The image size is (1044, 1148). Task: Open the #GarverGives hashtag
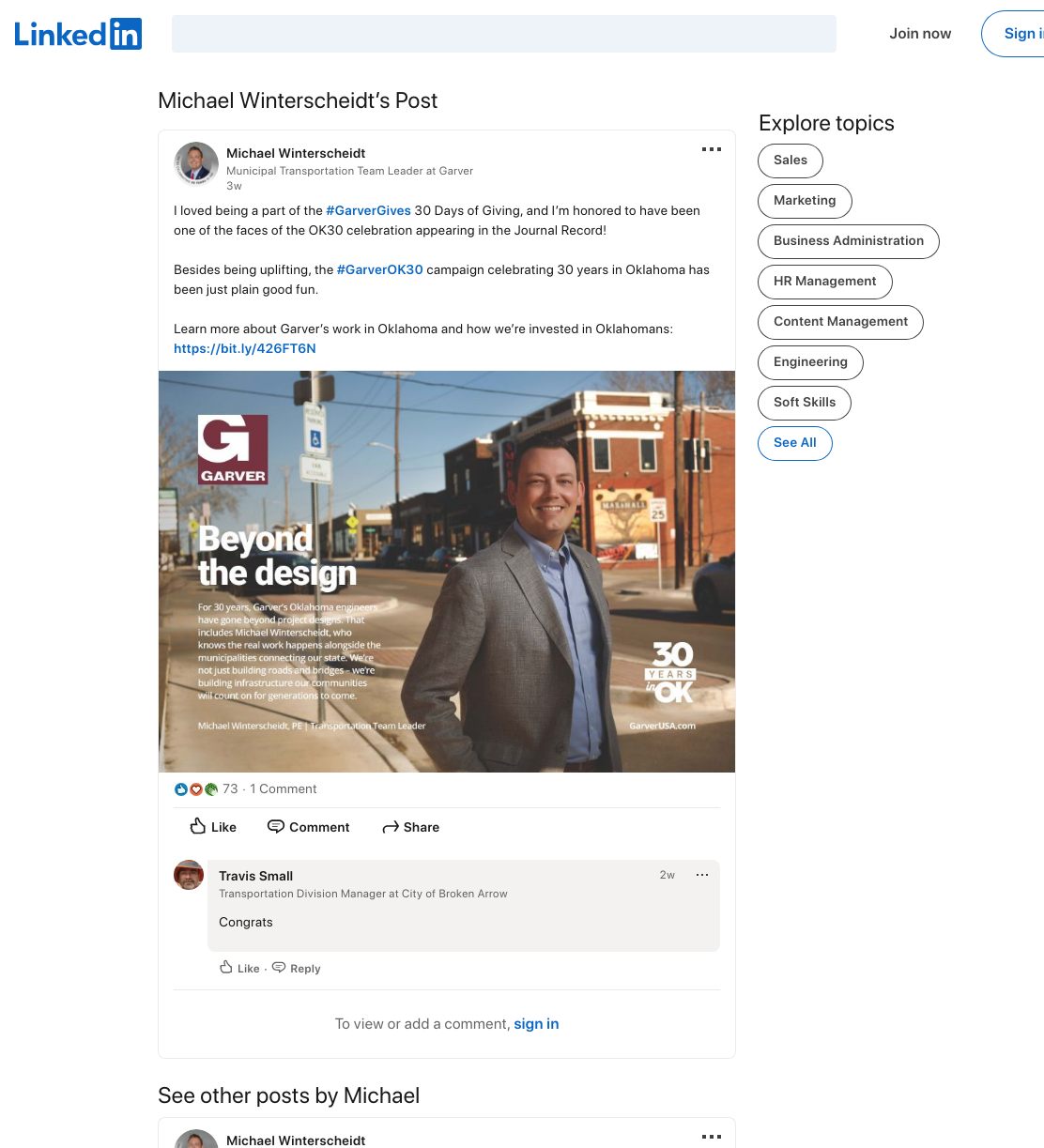(368, 210)
